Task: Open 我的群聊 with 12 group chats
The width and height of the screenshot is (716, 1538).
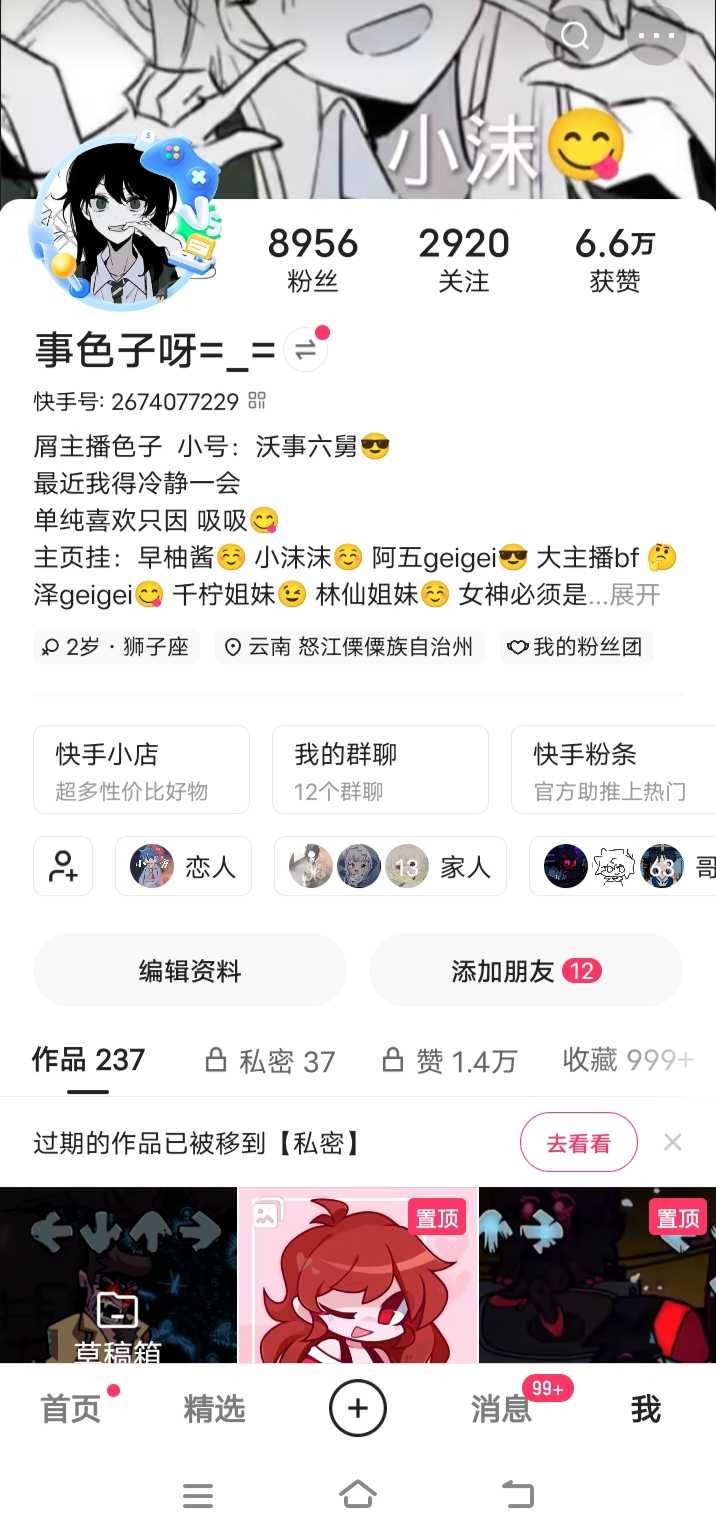Action: (380, 770)
